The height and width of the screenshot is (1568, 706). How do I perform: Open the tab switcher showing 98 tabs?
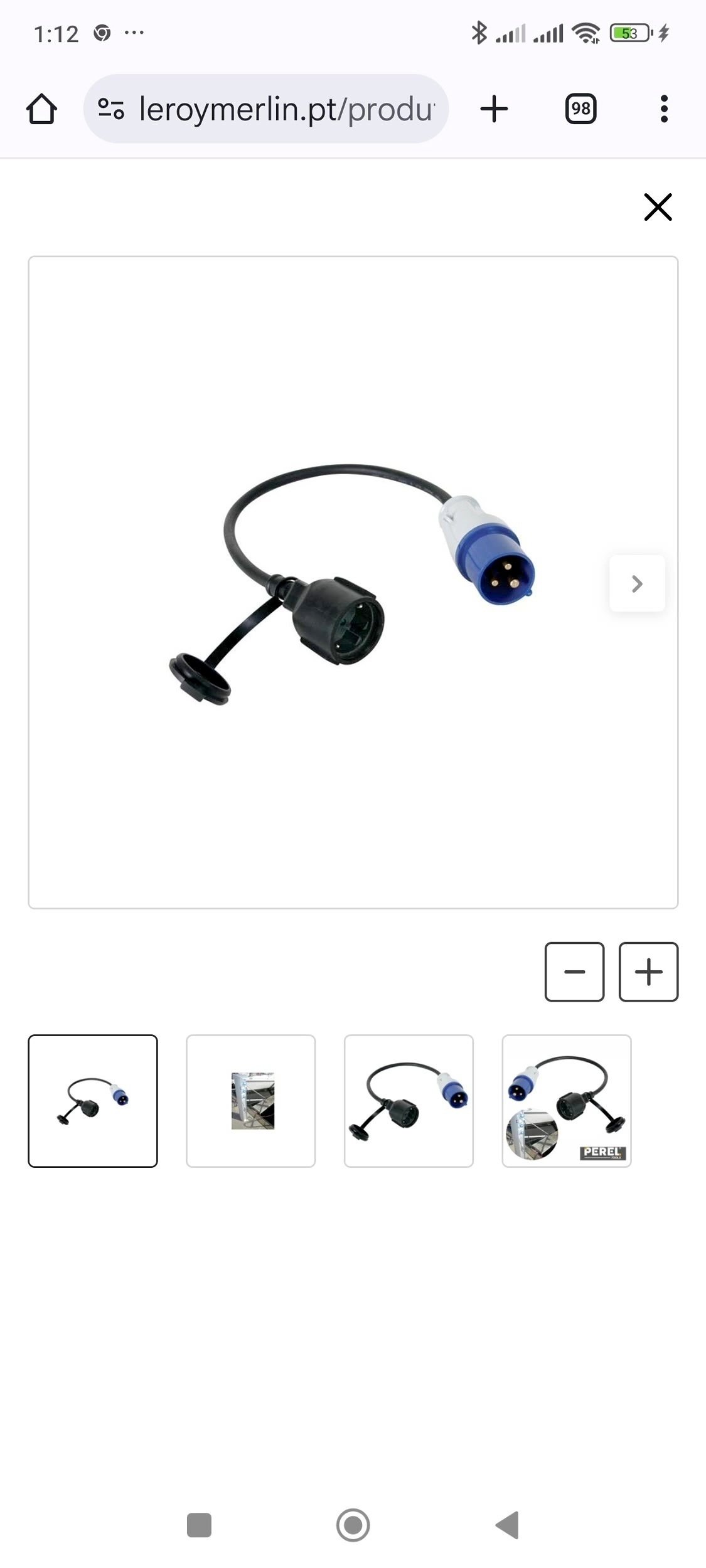tap(580, 109)
